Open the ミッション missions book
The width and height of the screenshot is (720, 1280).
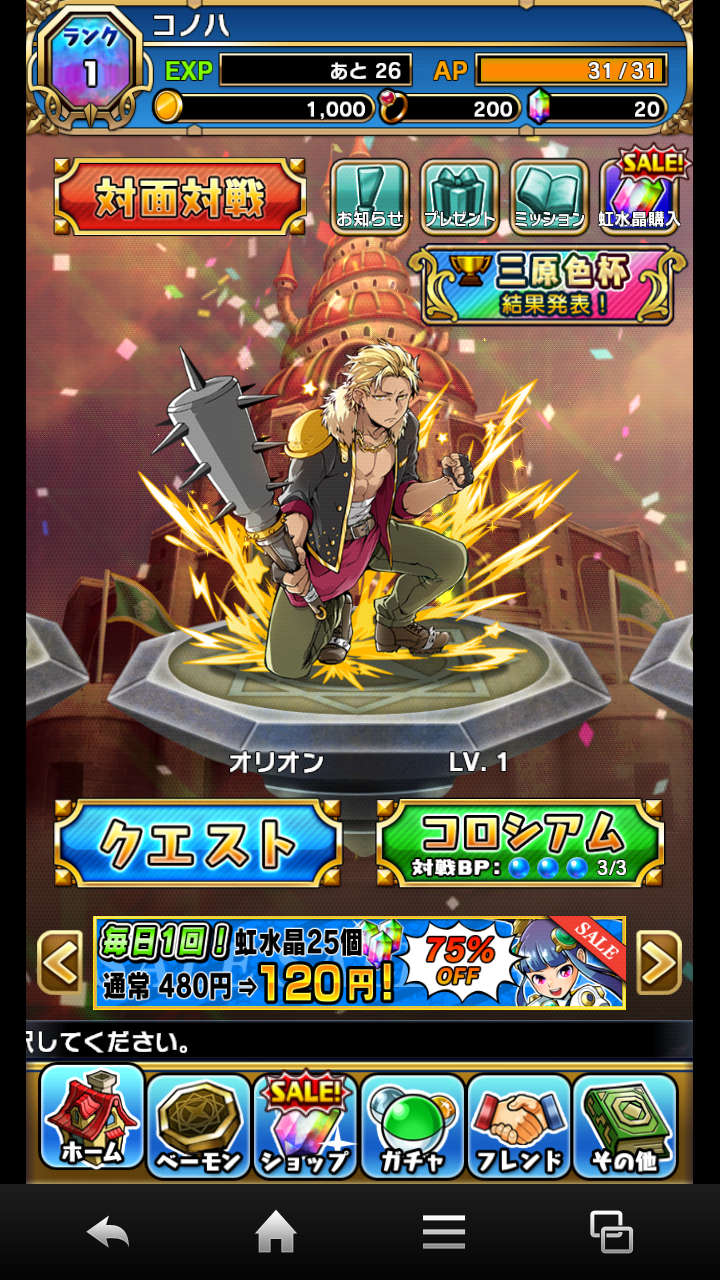549,196
